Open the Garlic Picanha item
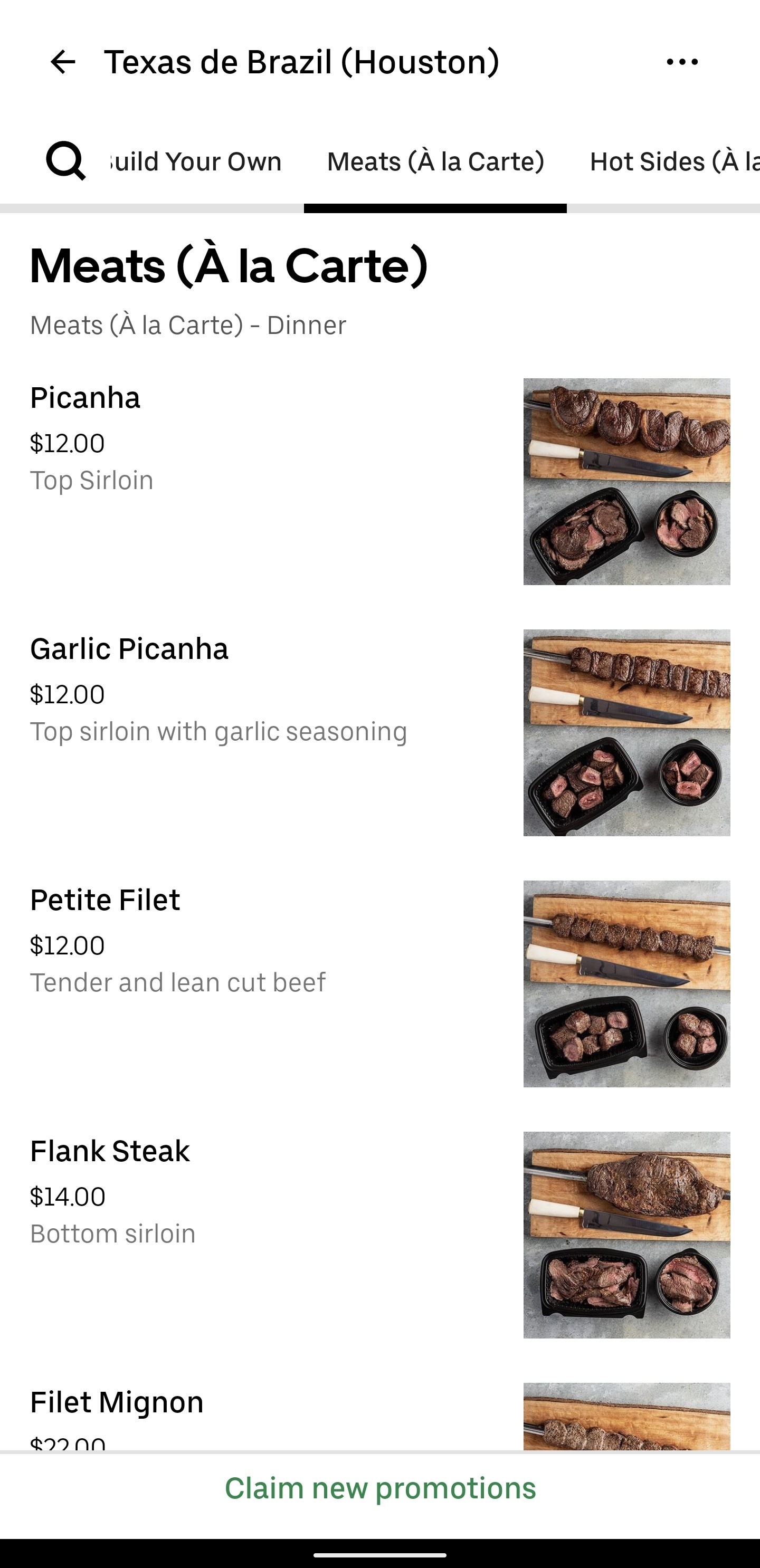 [x=380, y=732]
